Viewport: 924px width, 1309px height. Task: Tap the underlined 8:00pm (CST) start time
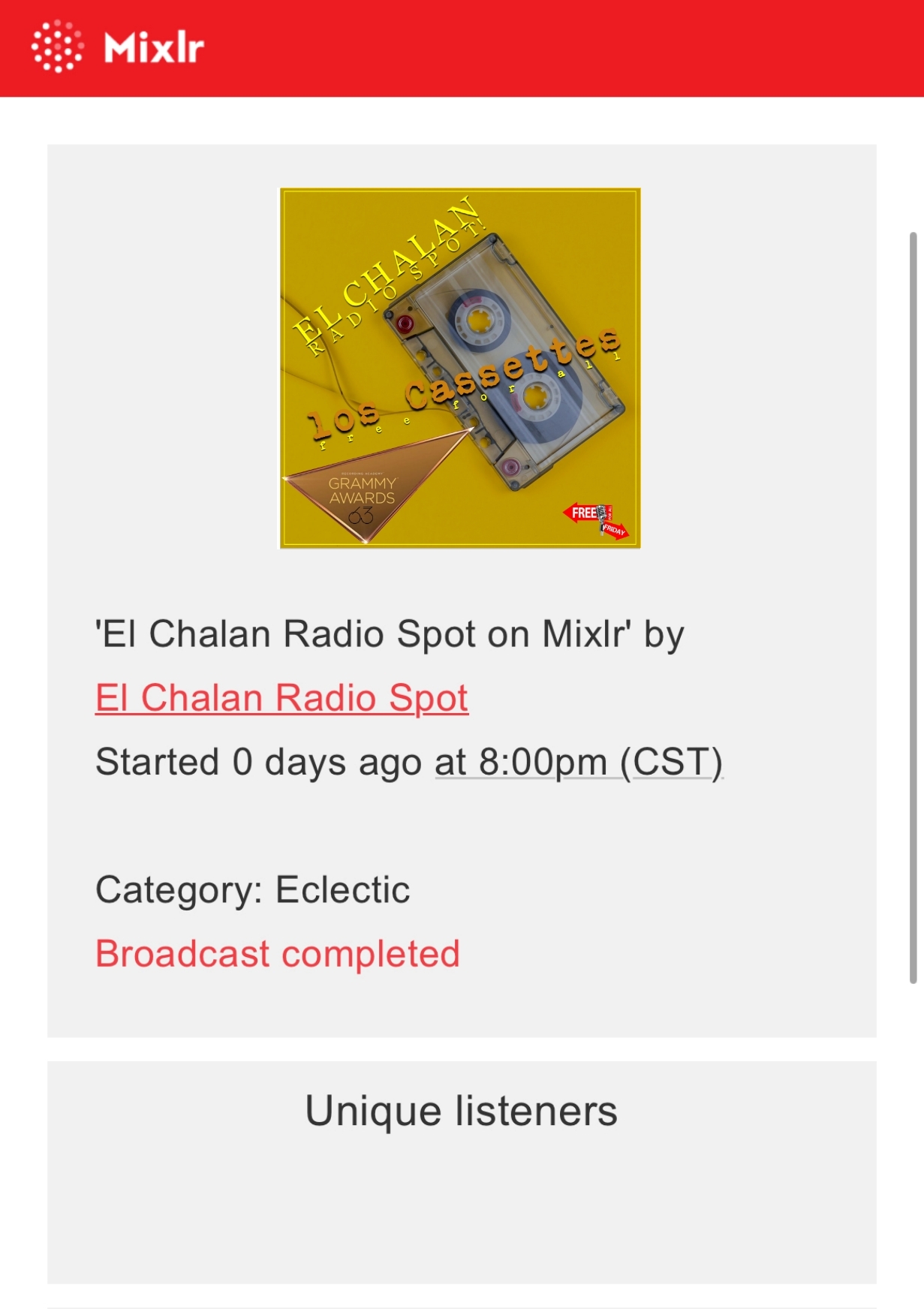(x=578, y=763)
